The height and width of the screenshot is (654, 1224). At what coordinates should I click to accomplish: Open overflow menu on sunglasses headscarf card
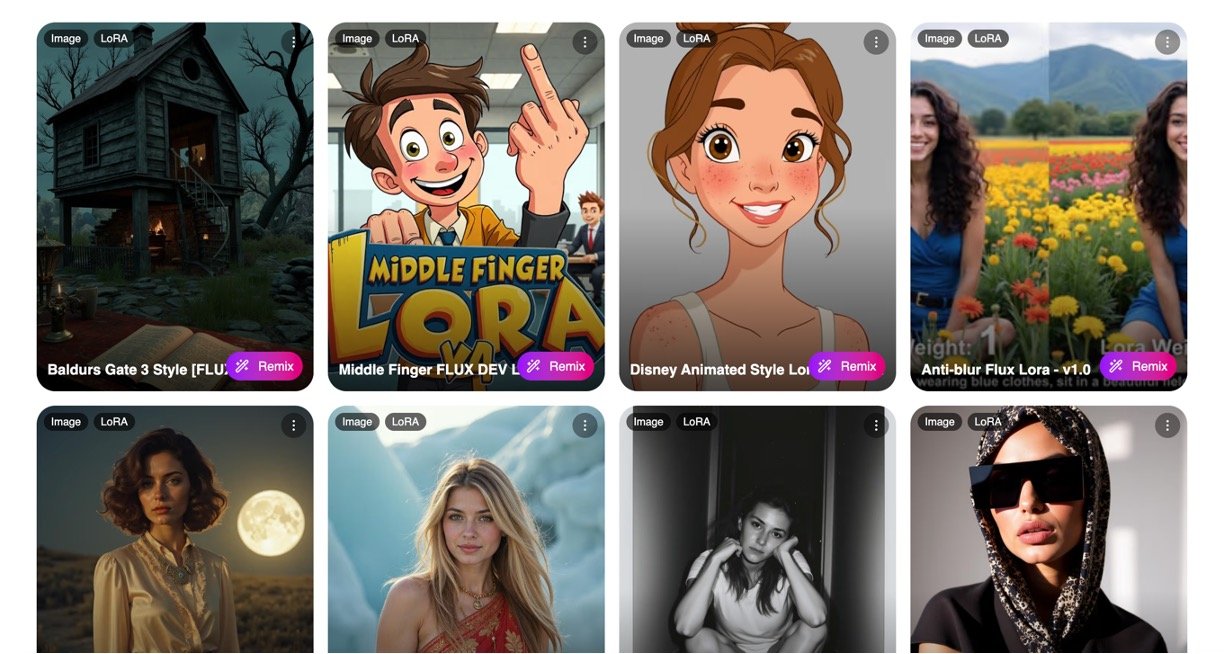click(1167, 425)
